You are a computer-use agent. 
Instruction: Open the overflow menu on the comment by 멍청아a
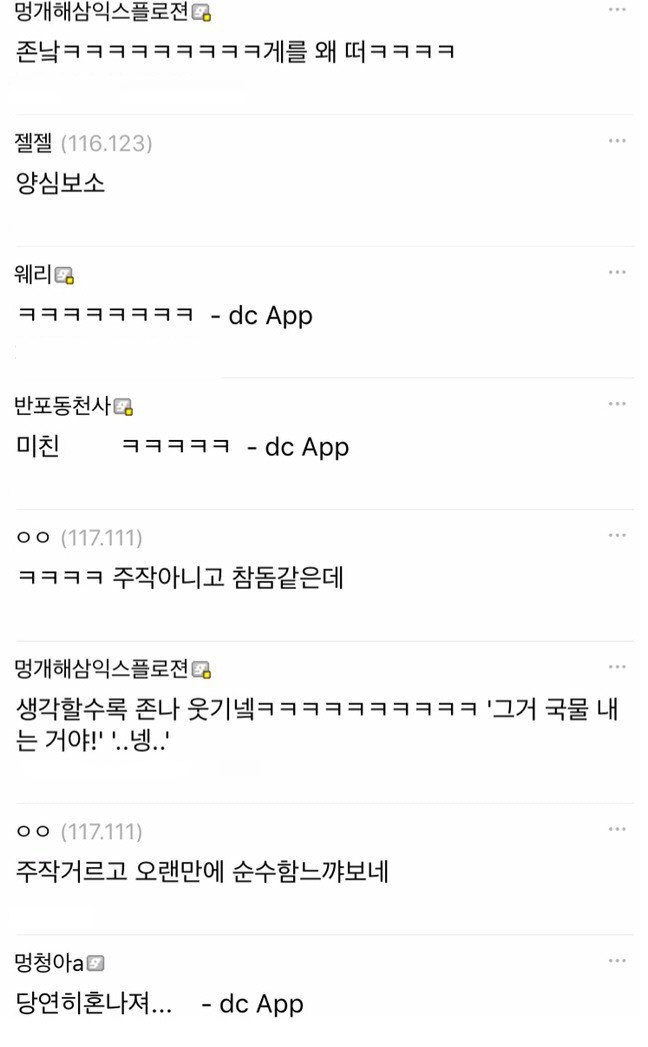(617, 961)
